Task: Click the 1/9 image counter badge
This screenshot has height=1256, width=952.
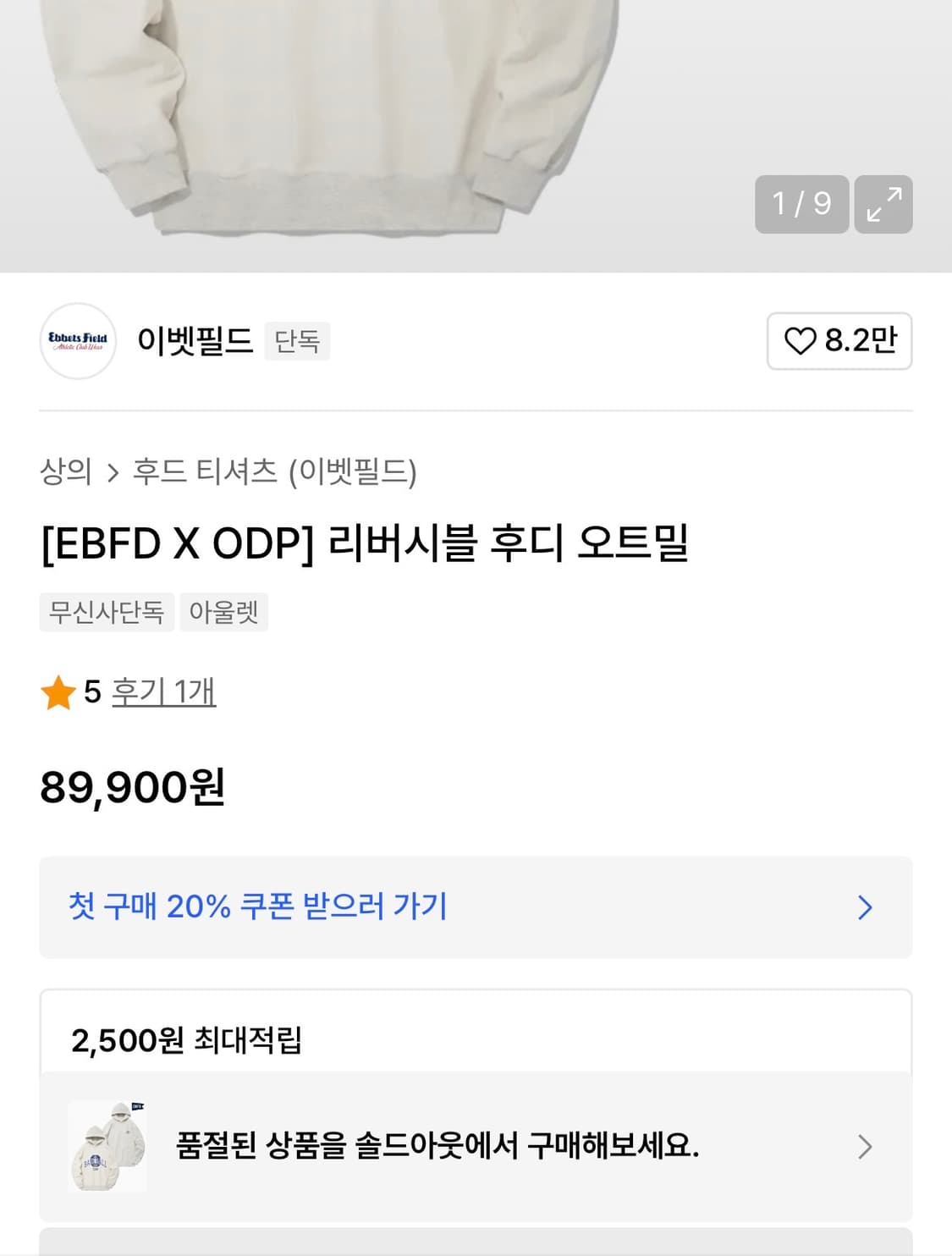Action: click(801, 204)
